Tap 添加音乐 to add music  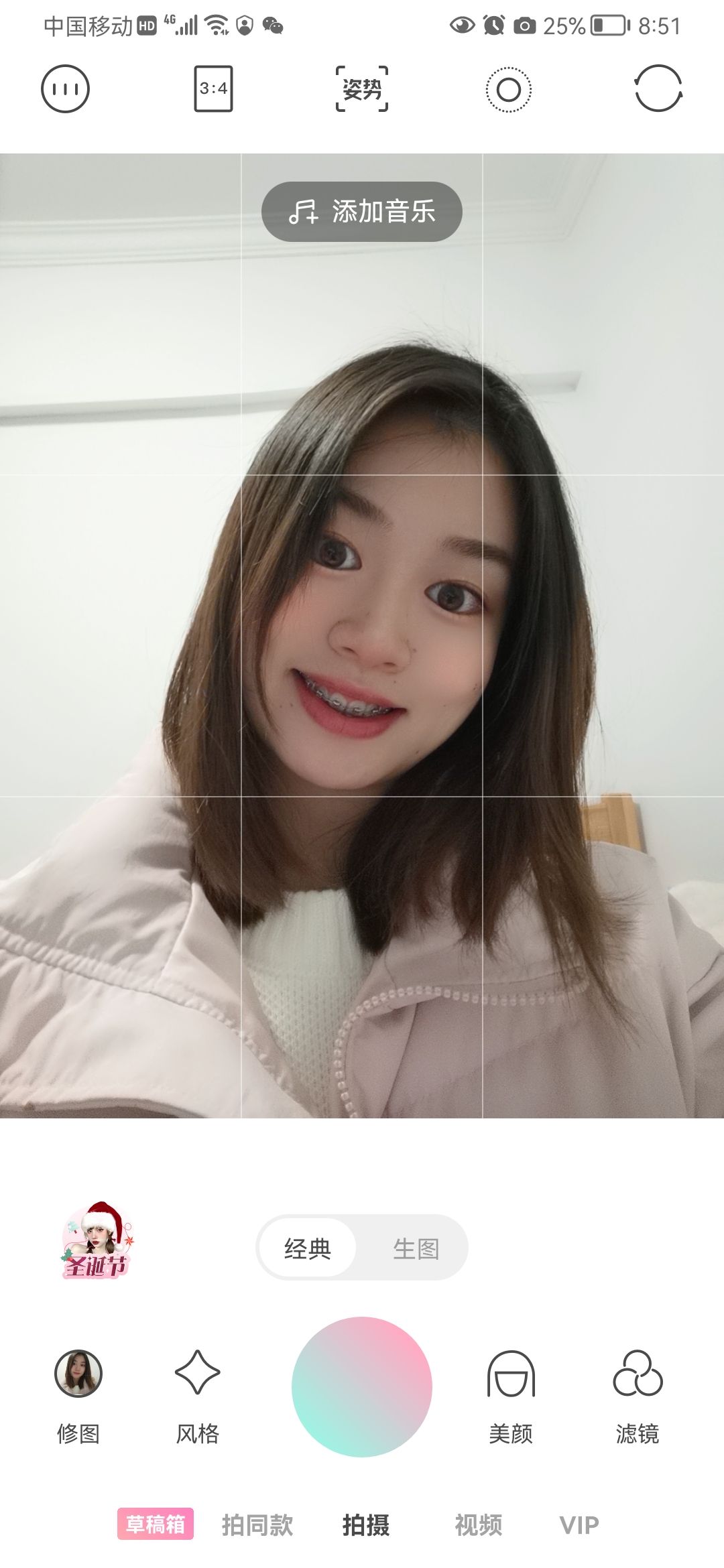(x=362, y=212)
